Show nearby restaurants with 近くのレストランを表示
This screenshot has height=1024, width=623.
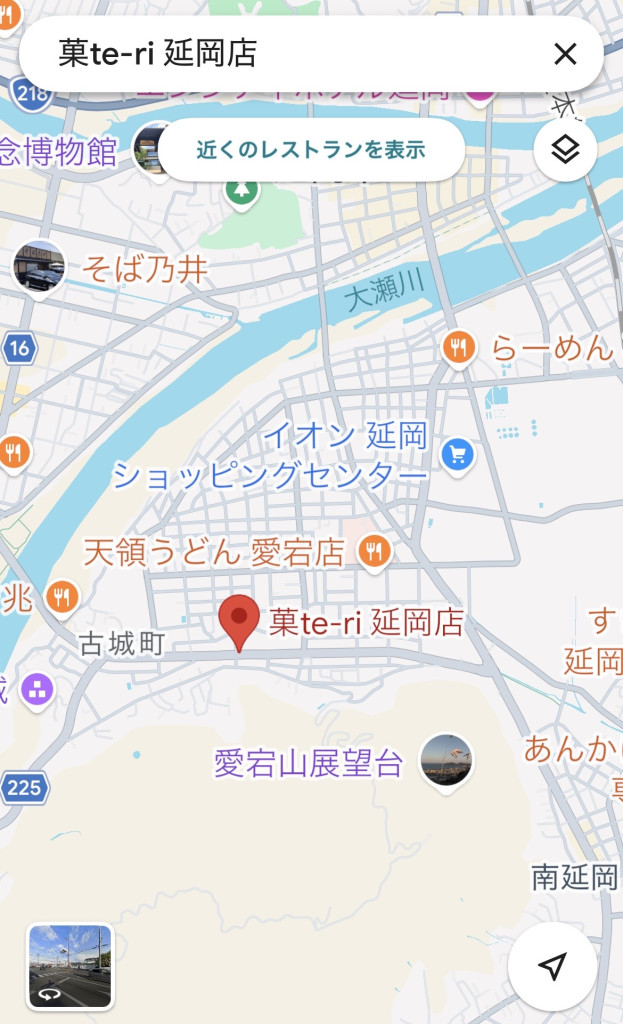coord(312,150)
